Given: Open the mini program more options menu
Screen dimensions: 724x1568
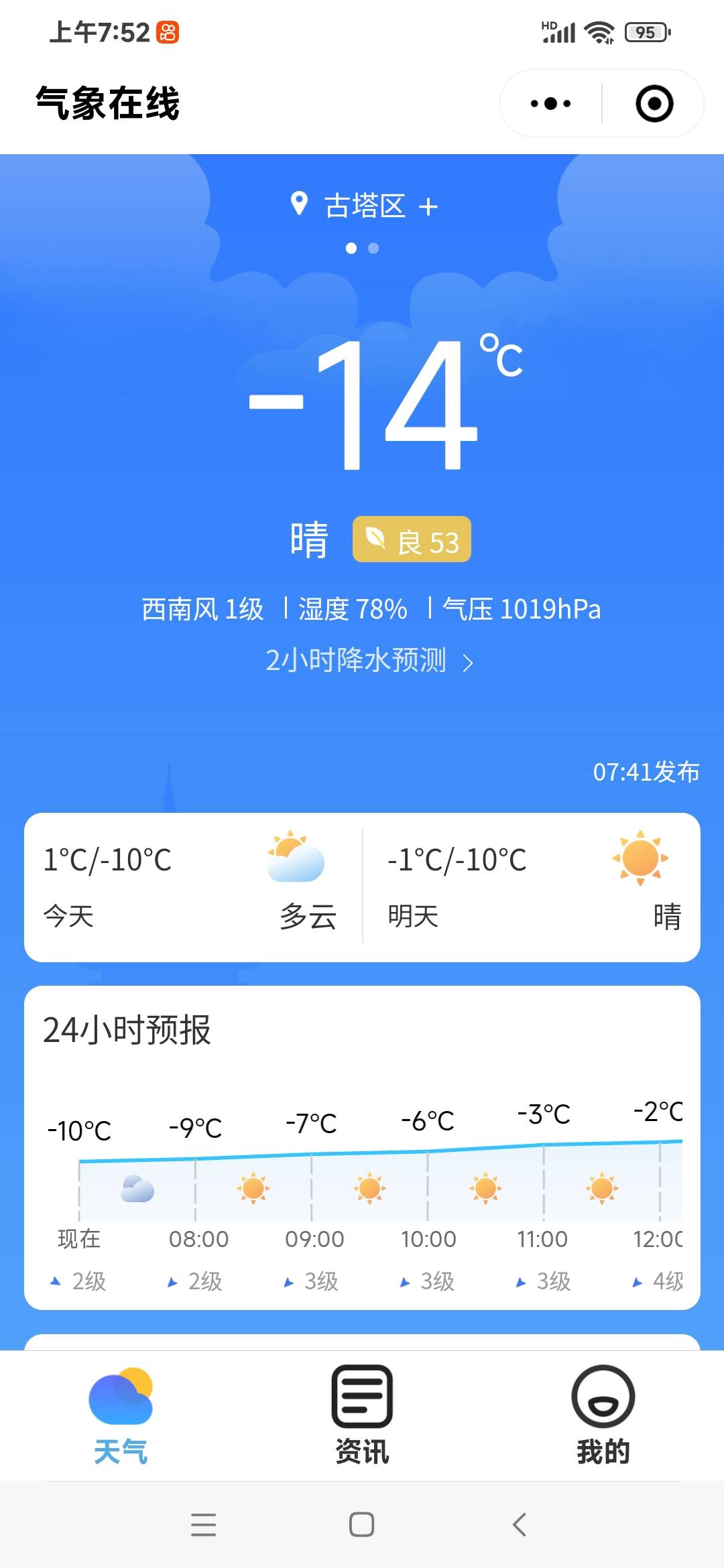Looking at the screenshot, I should (550, 104).
